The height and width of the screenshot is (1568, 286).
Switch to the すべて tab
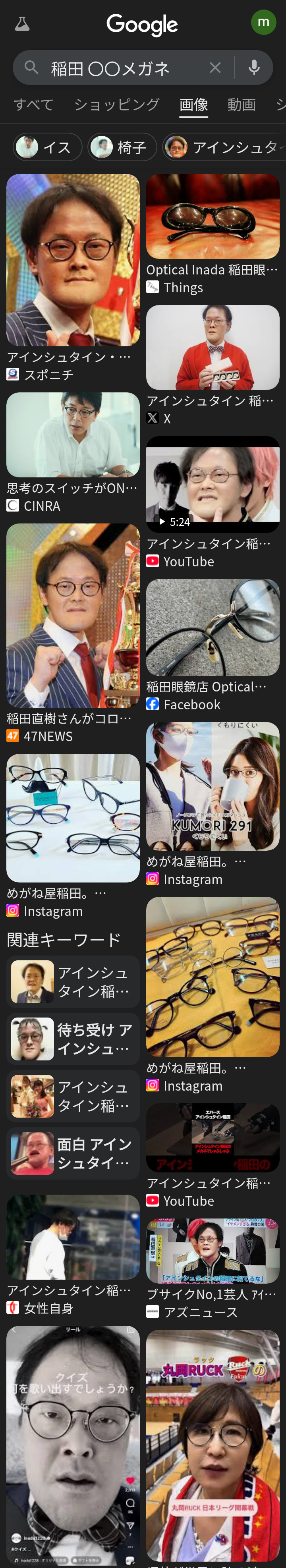coord(33,105)
